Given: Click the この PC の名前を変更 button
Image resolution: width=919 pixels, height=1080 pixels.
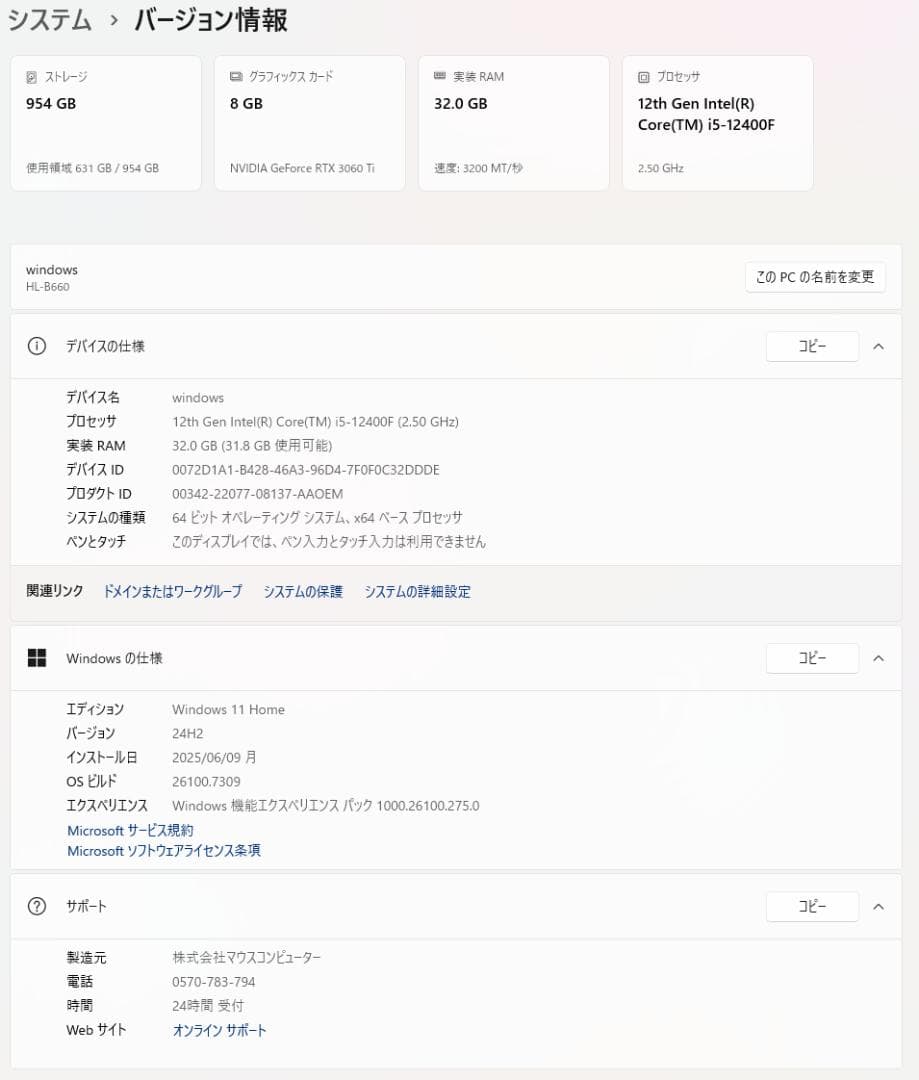Looking at the screenshot, I should (x=815, y=277).
